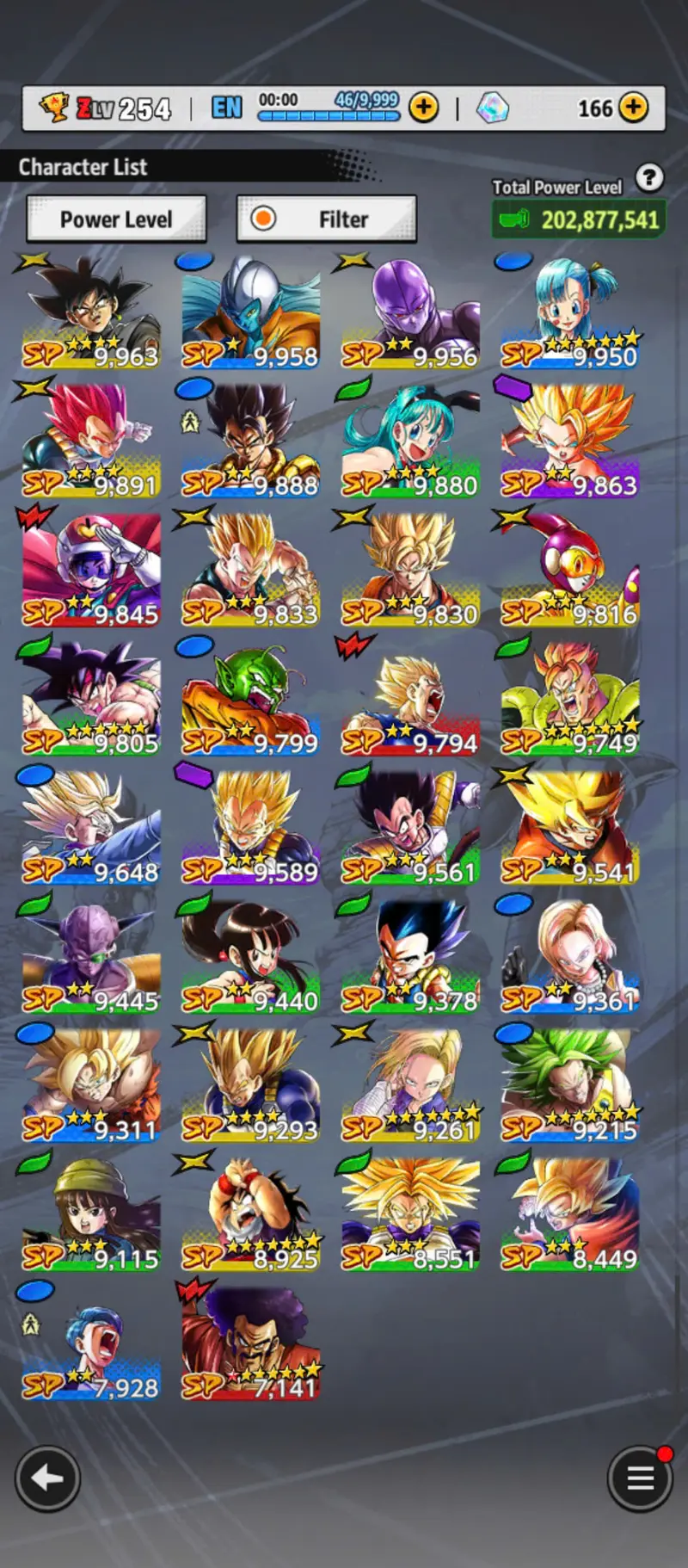The image size is (688, 1568).
Task: Open the Total Power Level help icon
Action: coord(649,178)
